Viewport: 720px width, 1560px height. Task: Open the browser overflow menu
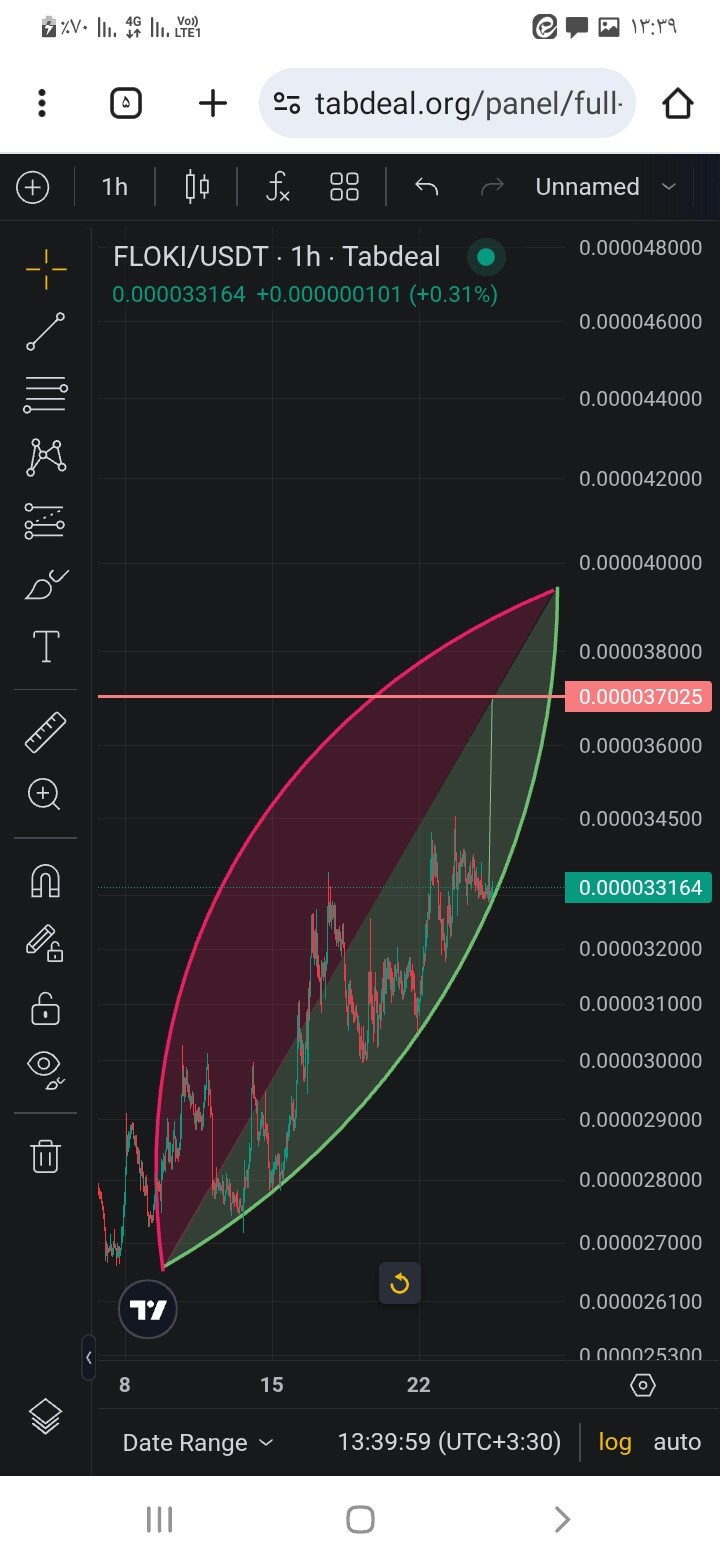pos(41,103)
